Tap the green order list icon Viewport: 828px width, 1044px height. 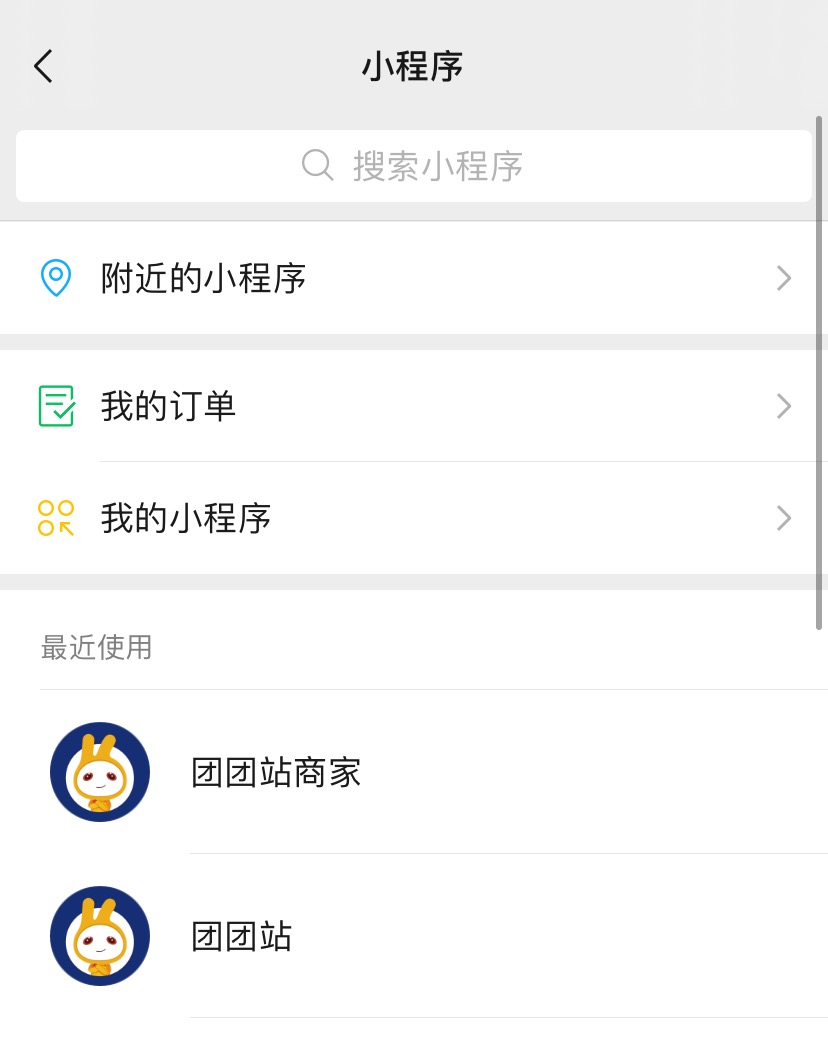click(55, 406)
